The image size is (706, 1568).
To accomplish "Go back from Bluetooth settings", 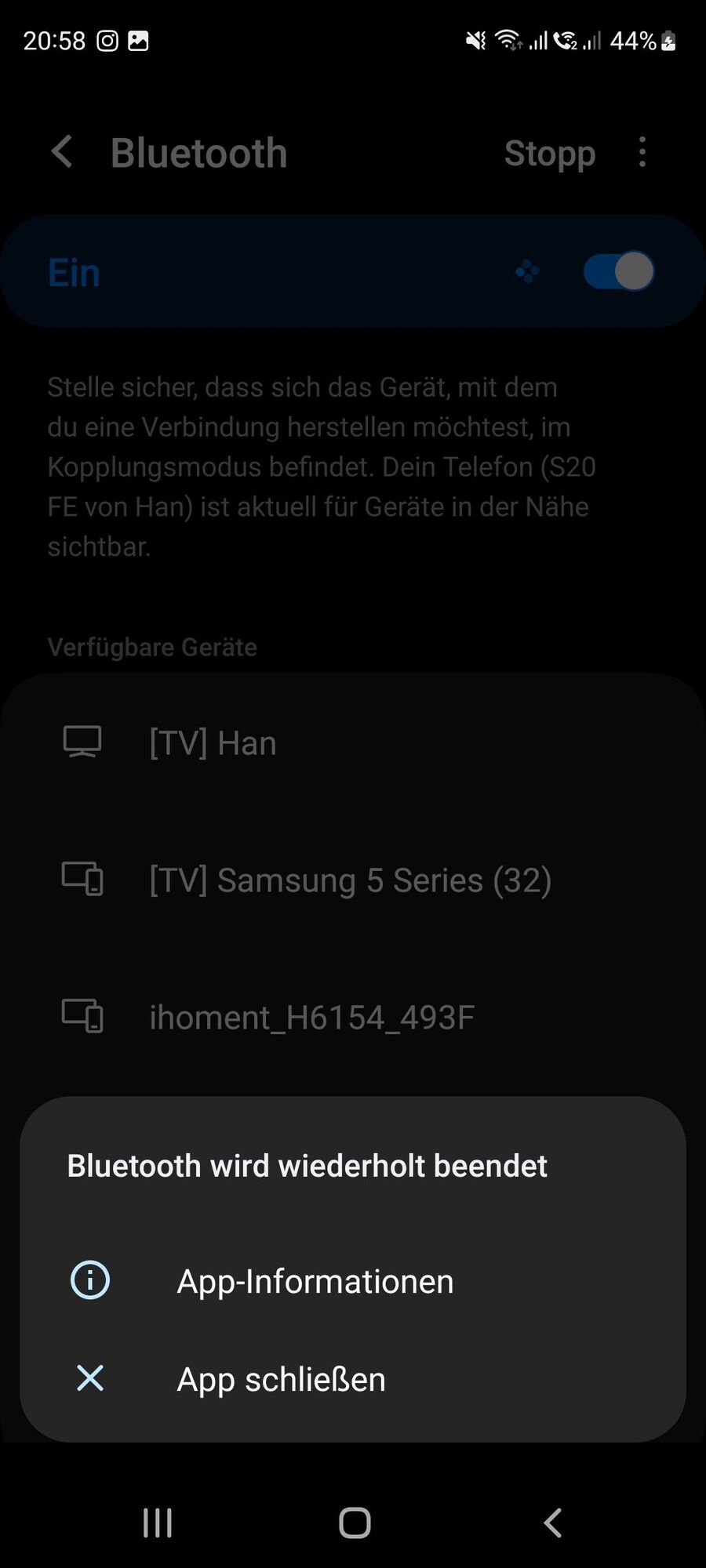I will click(63, 152).
